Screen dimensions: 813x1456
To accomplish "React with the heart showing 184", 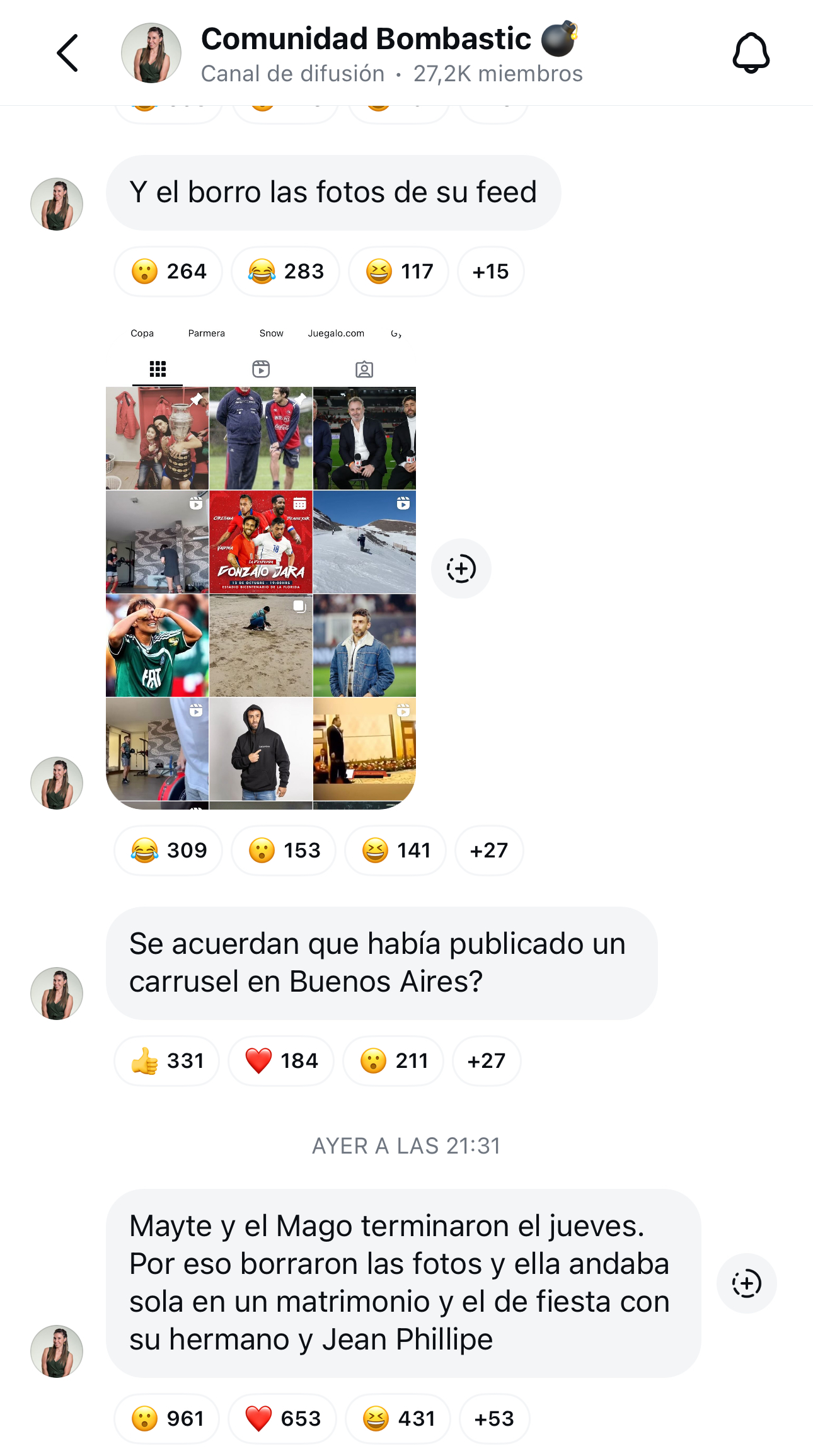I will click(x=281, y=1061).
